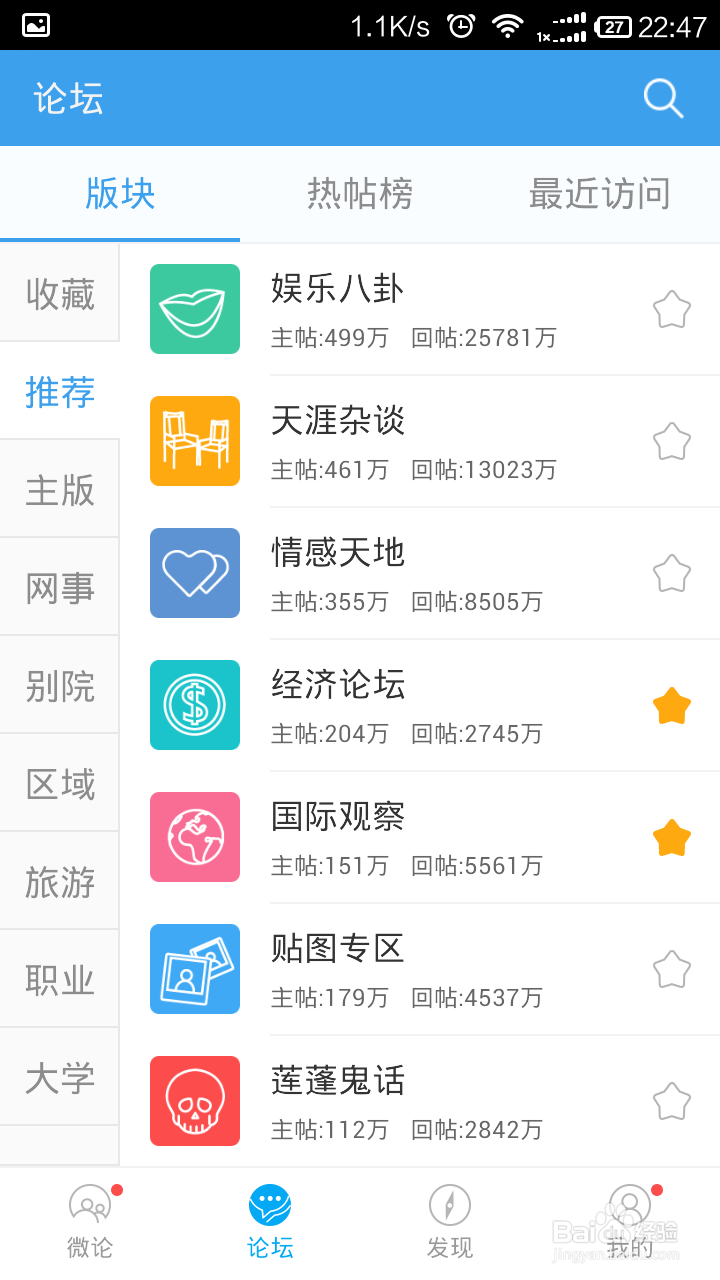Select the 大学 sidebar category
Screen dimensions: 720x1280
[60, 1078]
